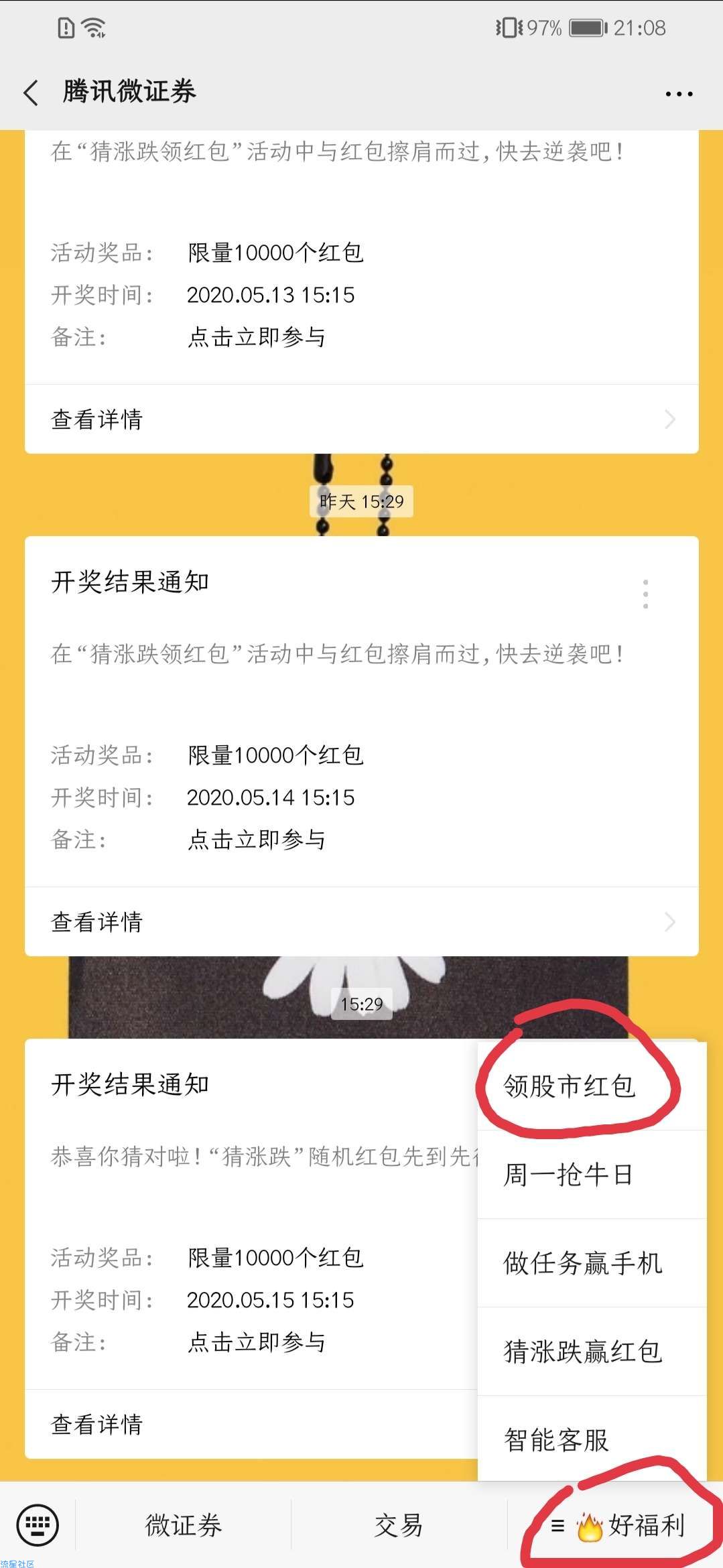Screen dimensions: 723x1568
Task: Open the 微证券 bottom menu
Action: pos(183,1526)
